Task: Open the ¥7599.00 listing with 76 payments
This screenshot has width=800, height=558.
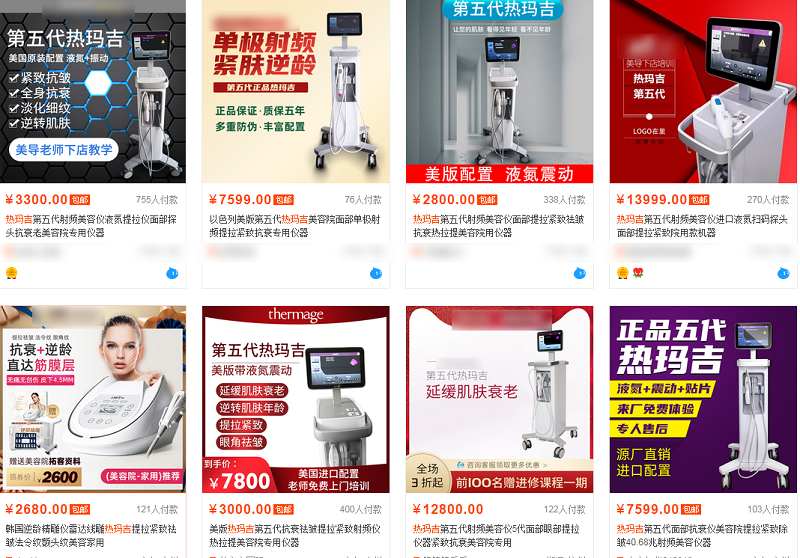Action: [x=296, y=90]
